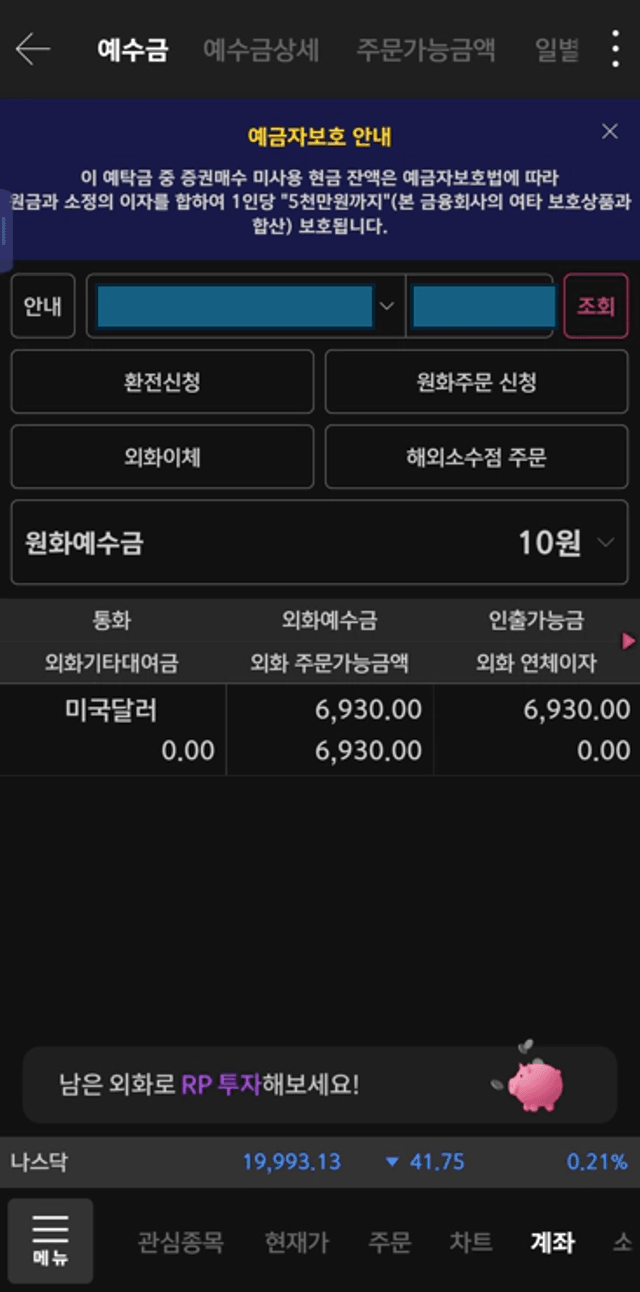
Task: Open the 차트 tab
Action: tap(470, 1242)
